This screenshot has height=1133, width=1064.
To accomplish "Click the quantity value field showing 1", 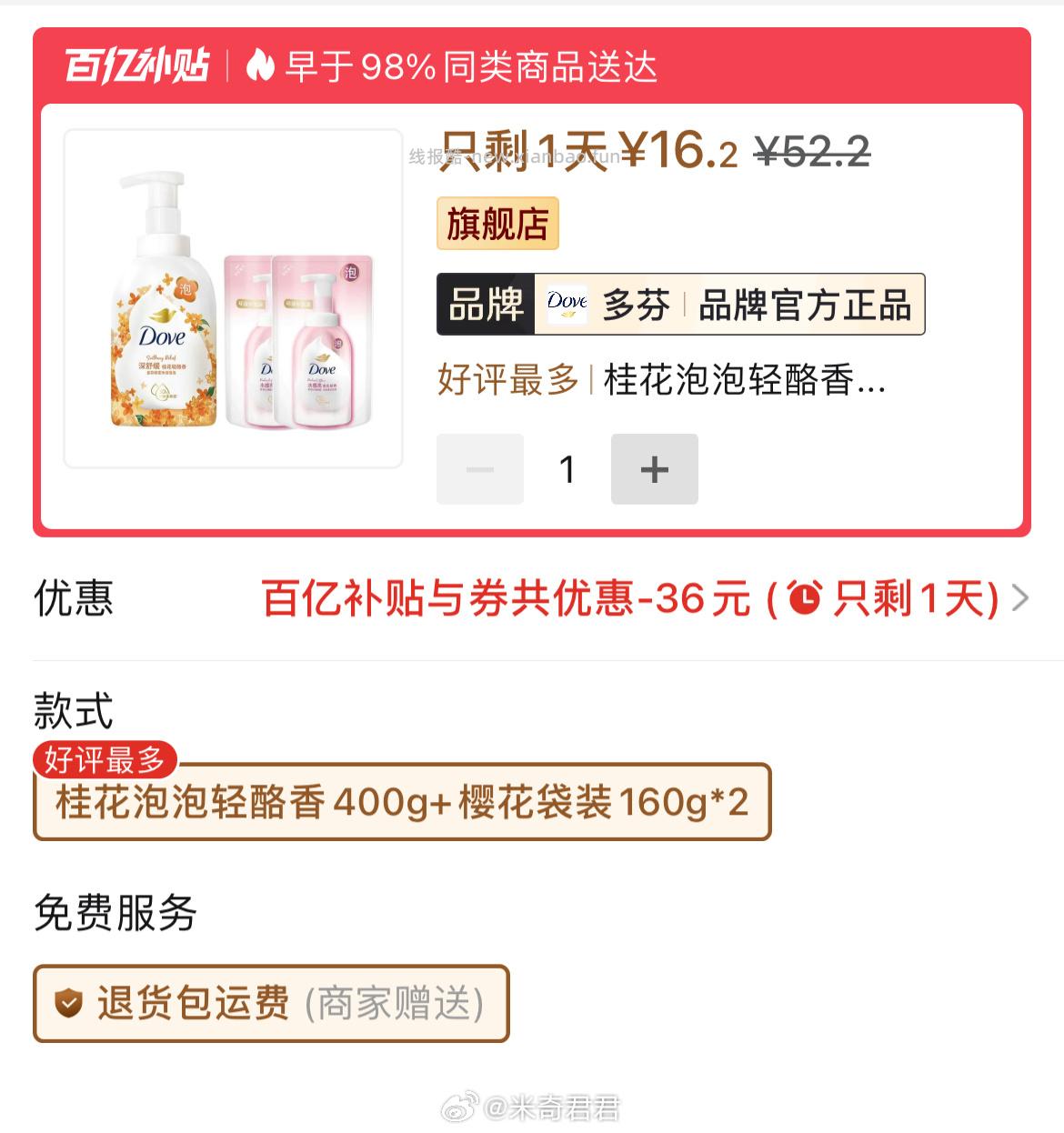I will pyautogui.click(x=567, y=468).
